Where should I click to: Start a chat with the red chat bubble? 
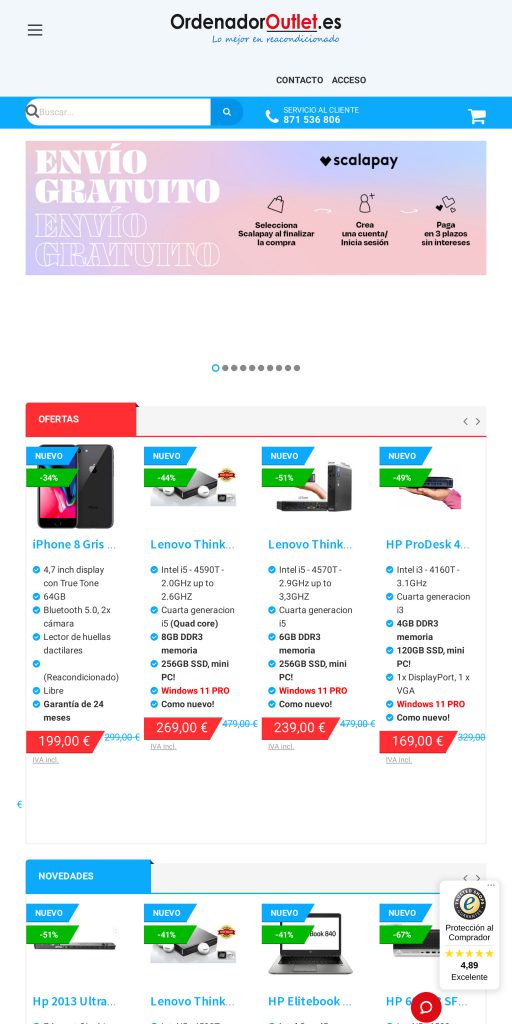click(426, 1007)
